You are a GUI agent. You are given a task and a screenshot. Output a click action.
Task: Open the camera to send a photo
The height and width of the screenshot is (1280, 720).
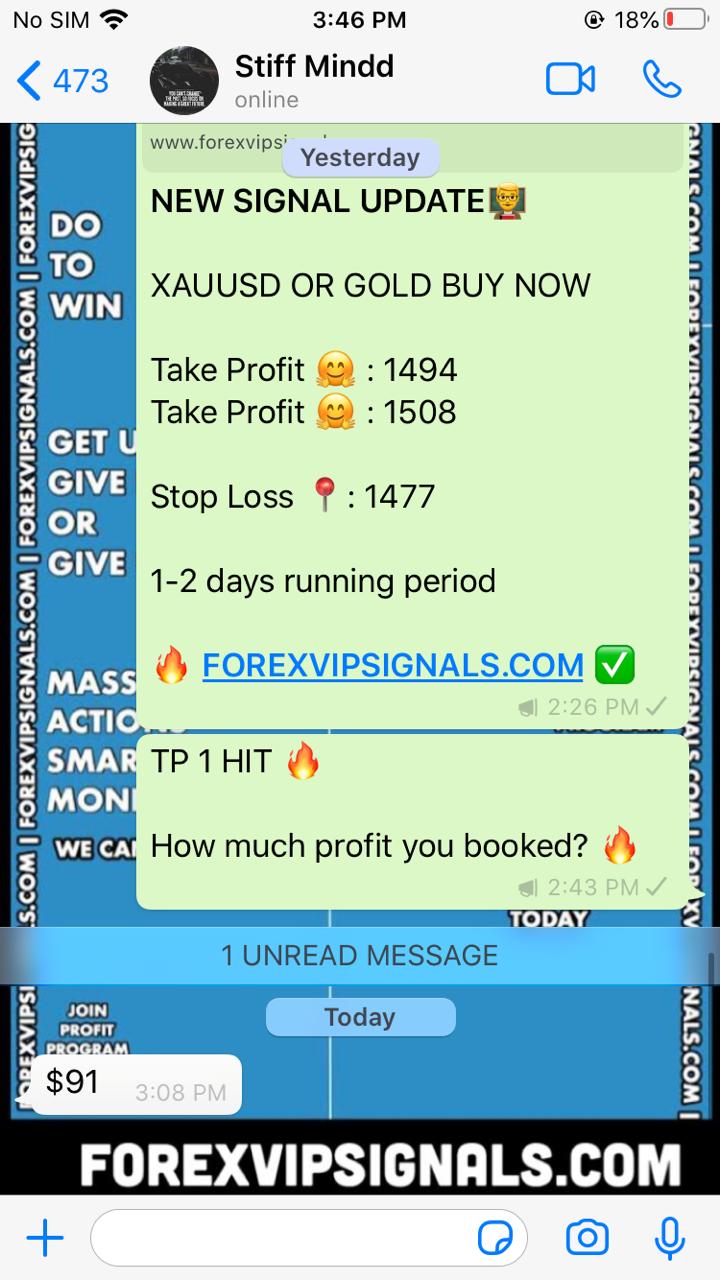tap(587, 1238)
